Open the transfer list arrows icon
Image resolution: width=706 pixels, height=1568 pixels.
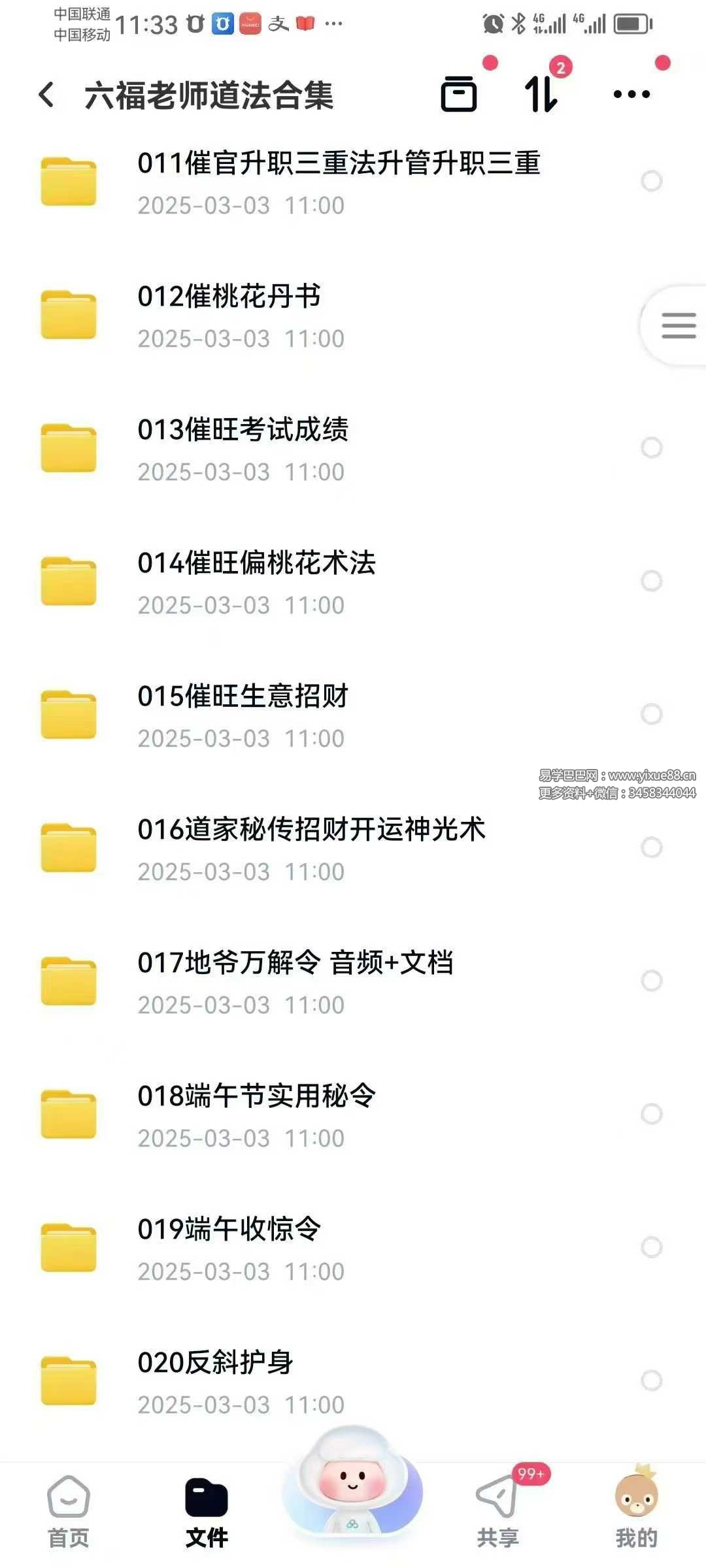541,95
